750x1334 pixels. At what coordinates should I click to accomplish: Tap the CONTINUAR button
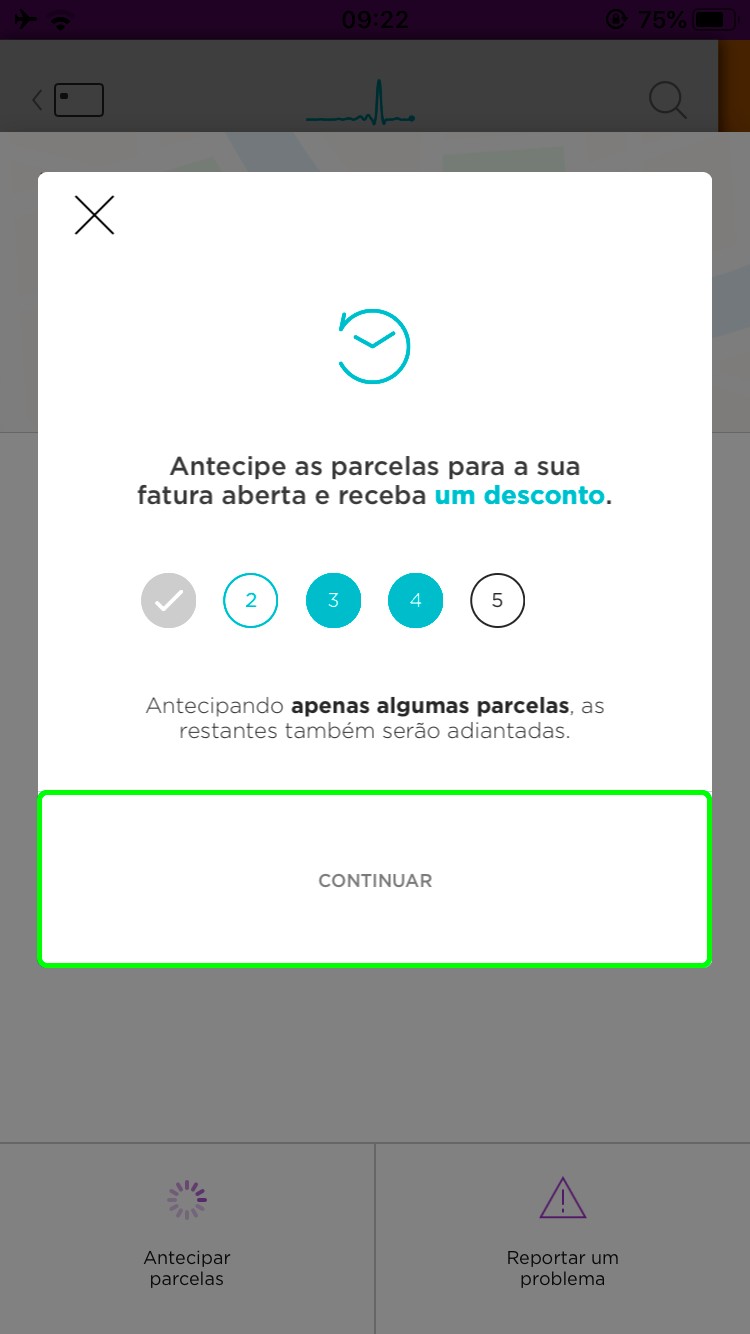click(375, 880)
